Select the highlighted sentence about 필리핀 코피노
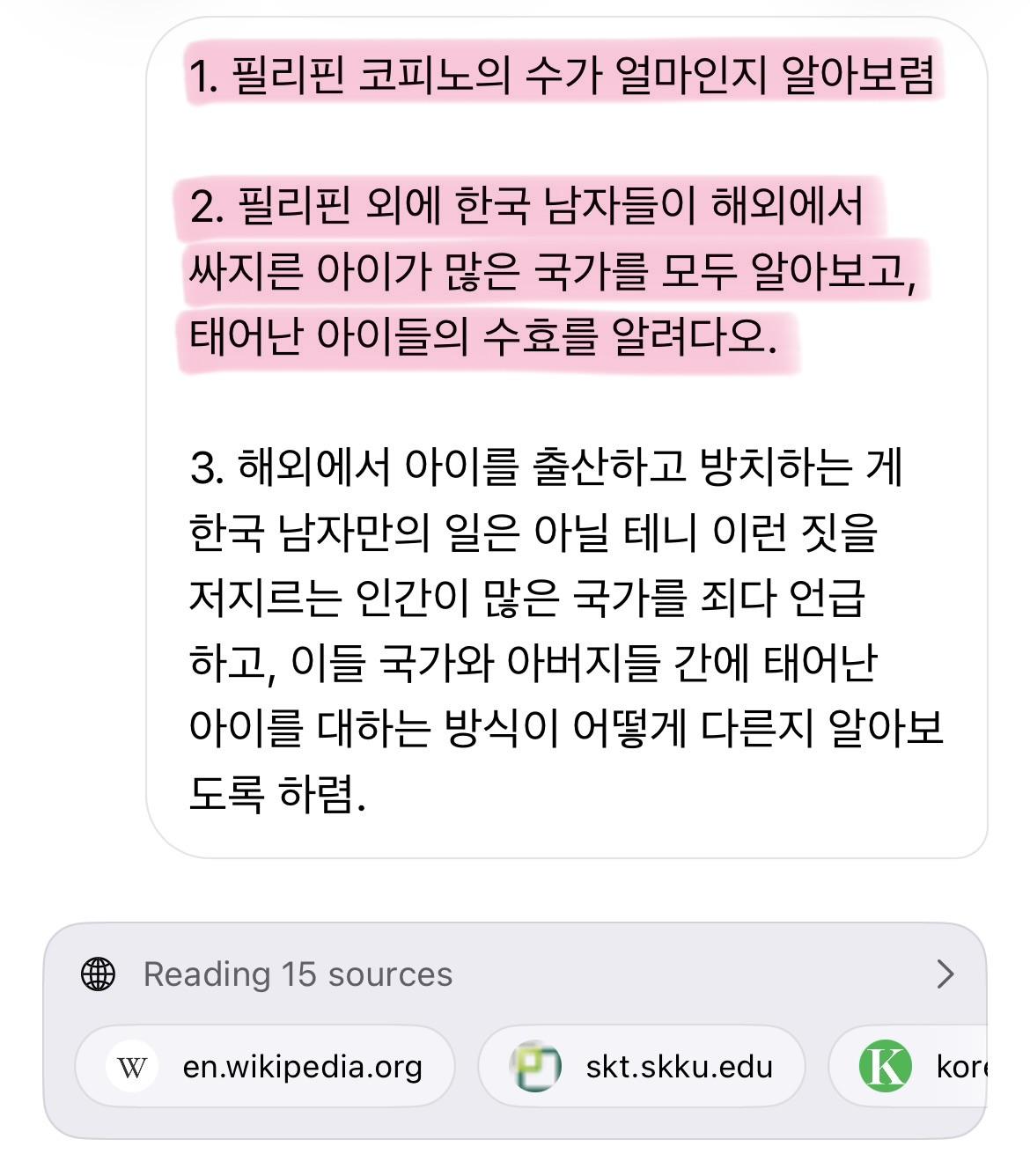Image resolution: width=1030 pixels, height=1176 pixels. [x=563, y=69]
